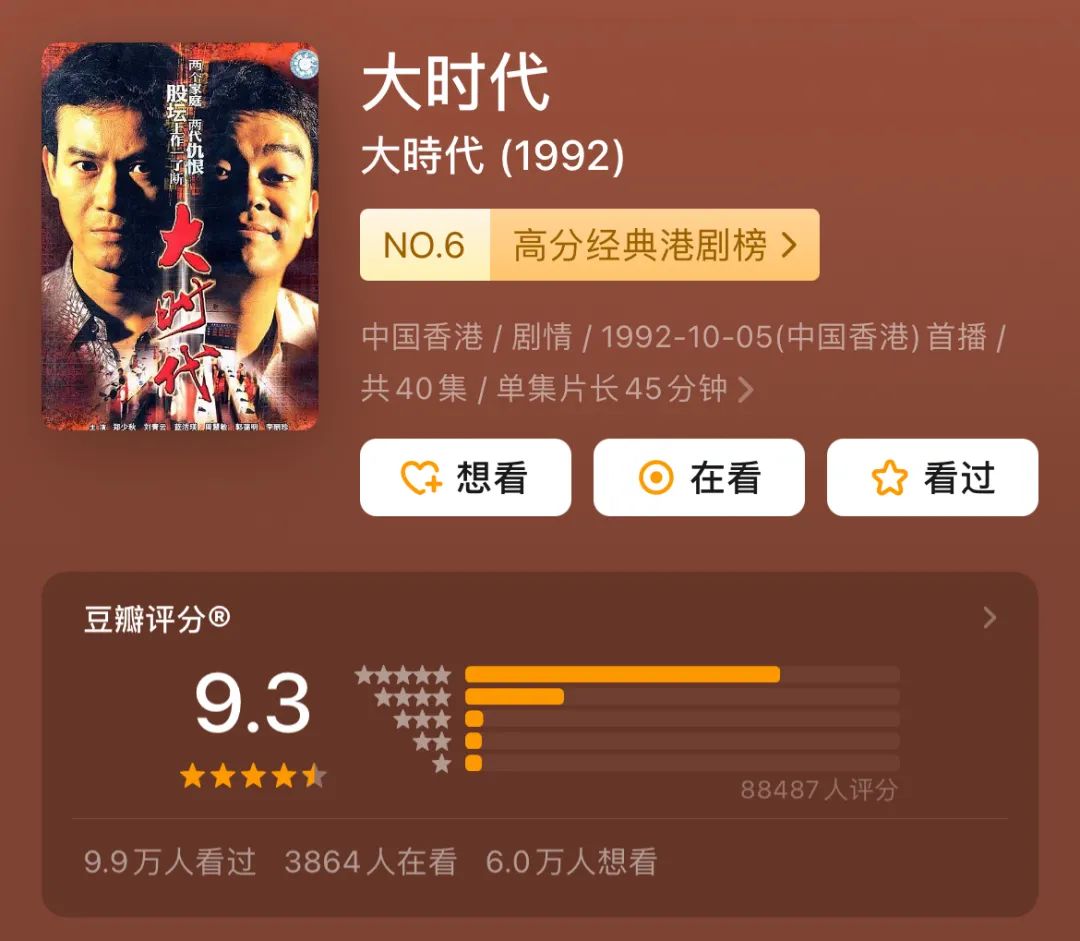
Task: Mark the show as 在看 (watching)
Action: point(698,478)
